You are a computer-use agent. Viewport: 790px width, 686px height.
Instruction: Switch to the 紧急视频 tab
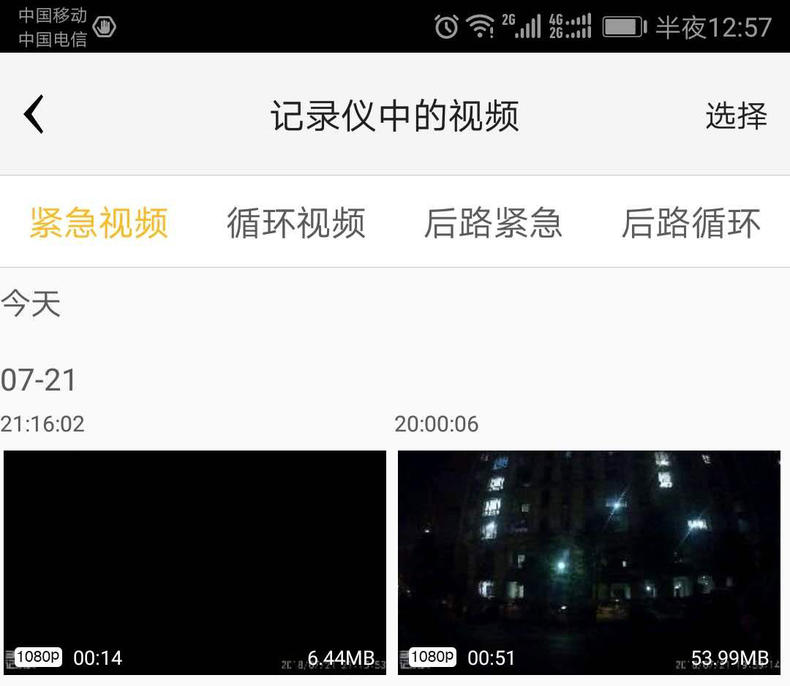click(x=98, y=222)
